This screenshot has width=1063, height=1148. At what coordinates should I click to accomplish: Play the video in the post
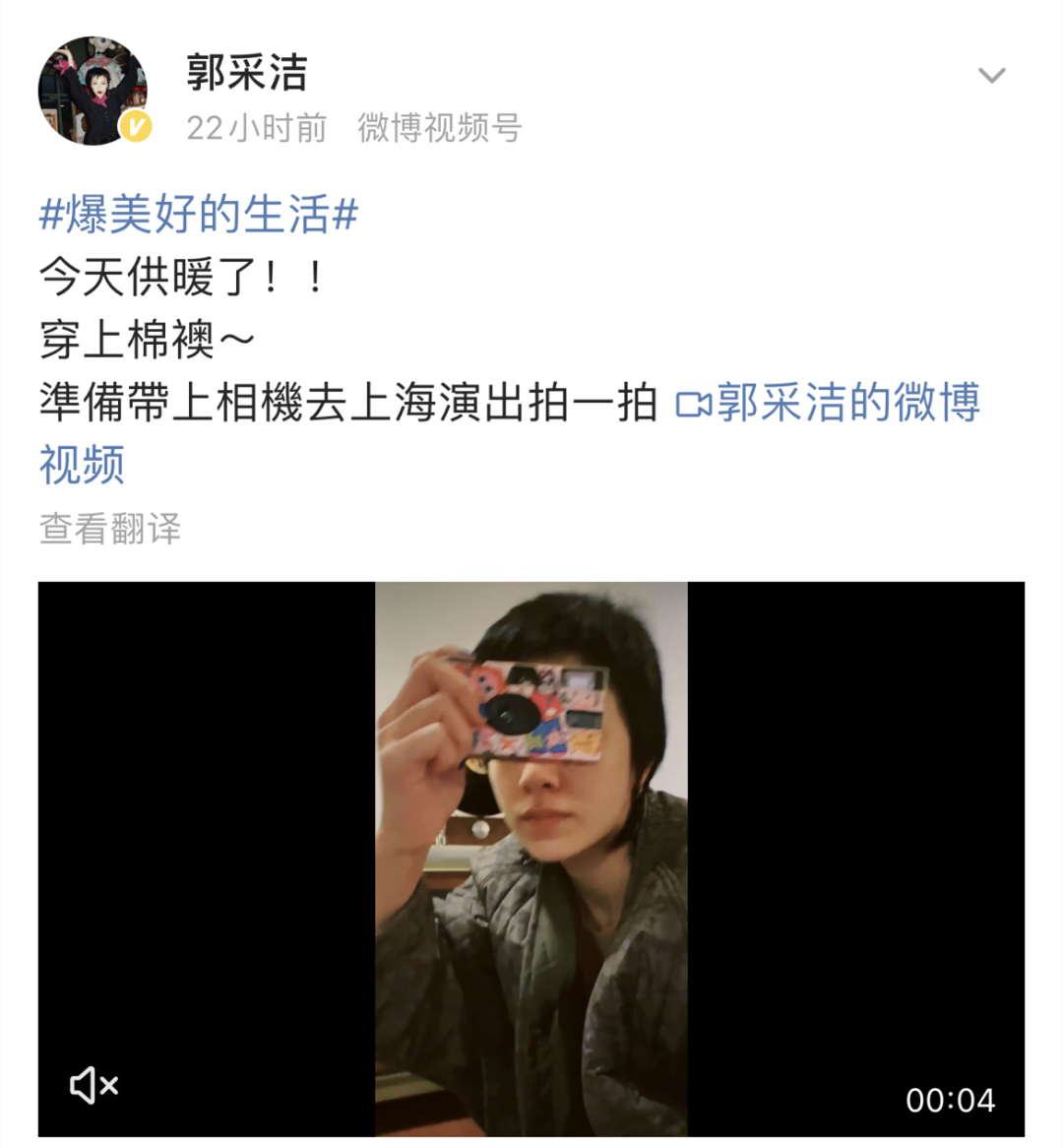coord(531,859)
